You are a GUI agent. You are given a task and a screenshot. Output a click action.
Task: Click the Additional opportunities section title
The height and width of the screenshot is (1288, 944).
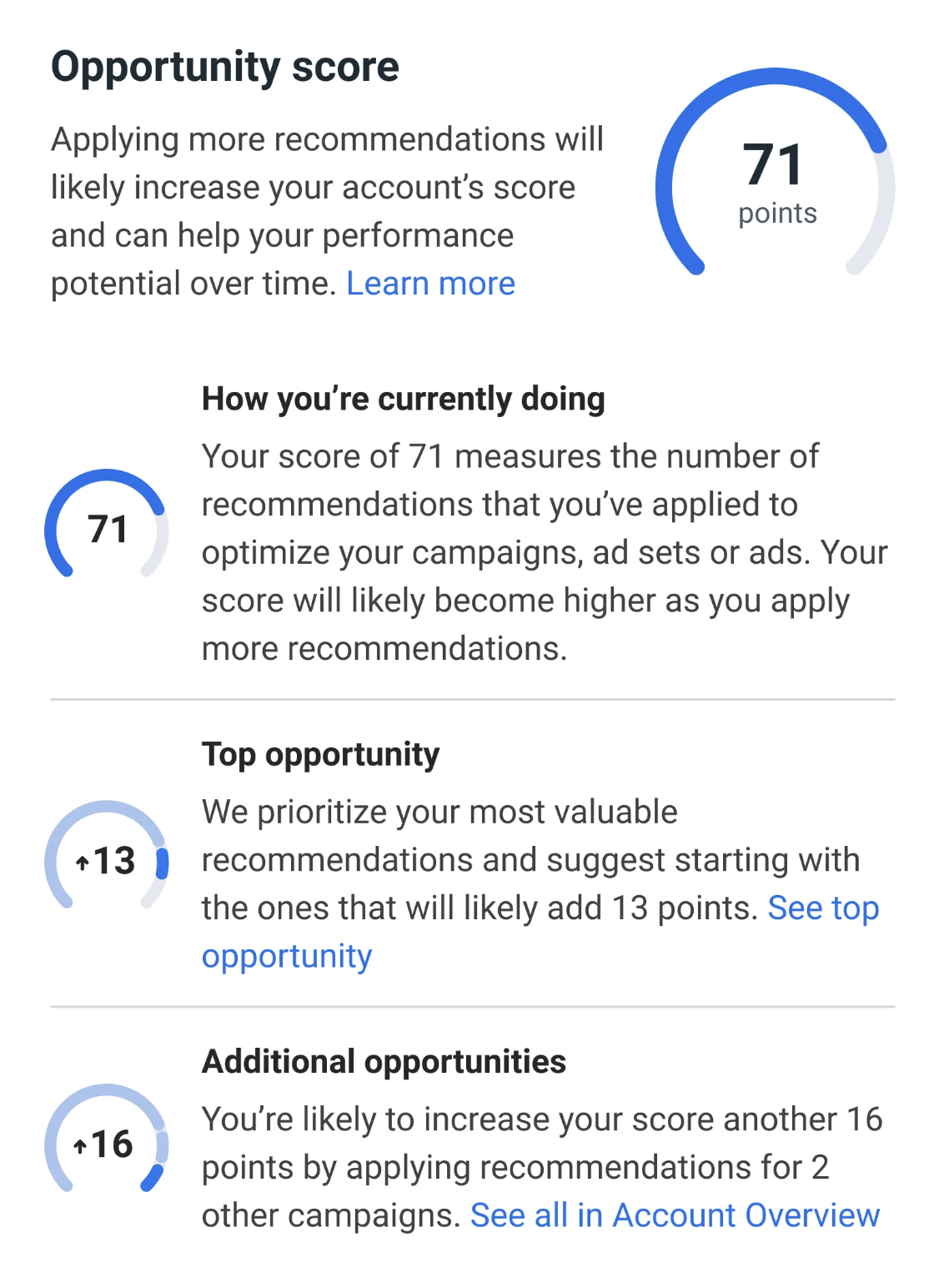[x=384, y=1061]
